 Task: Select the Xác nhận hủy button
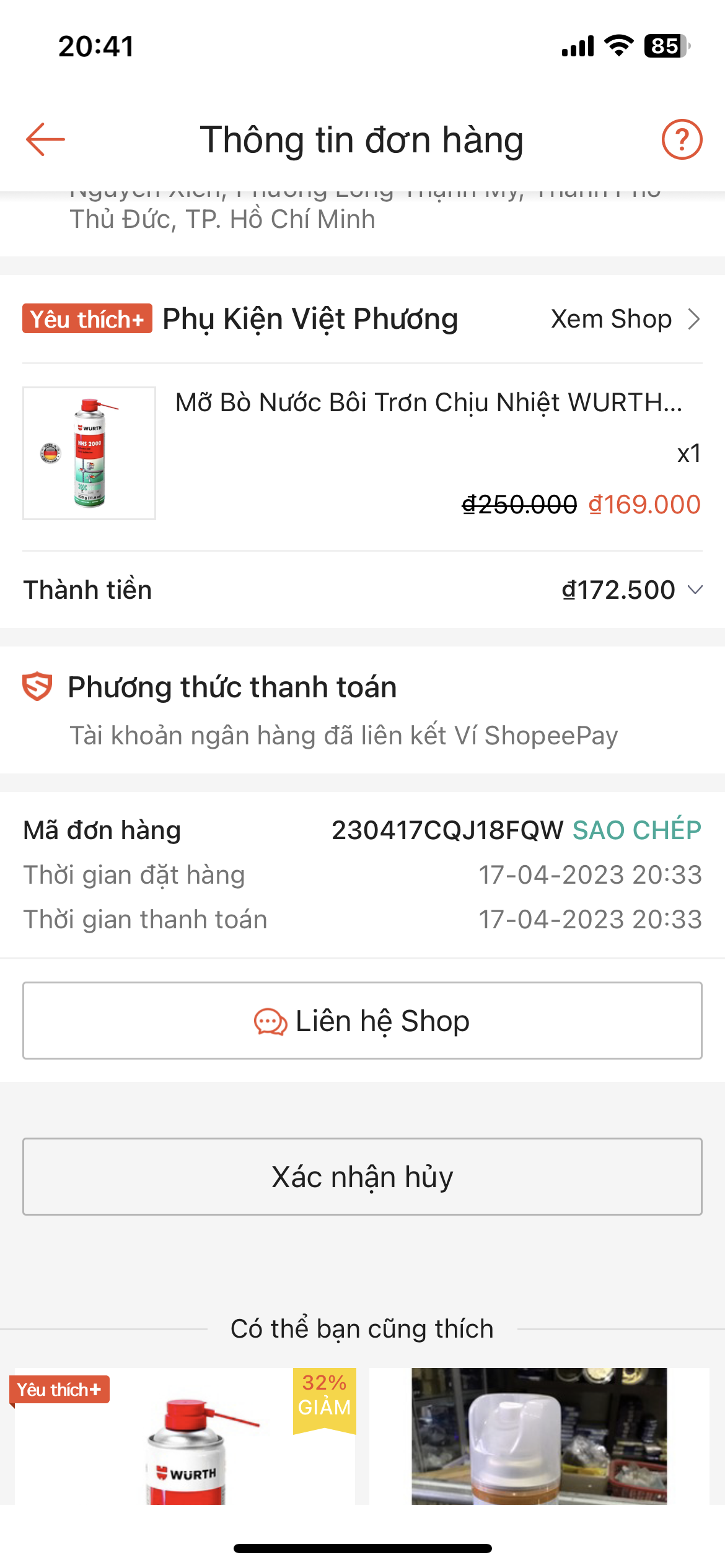point(362,1177)
